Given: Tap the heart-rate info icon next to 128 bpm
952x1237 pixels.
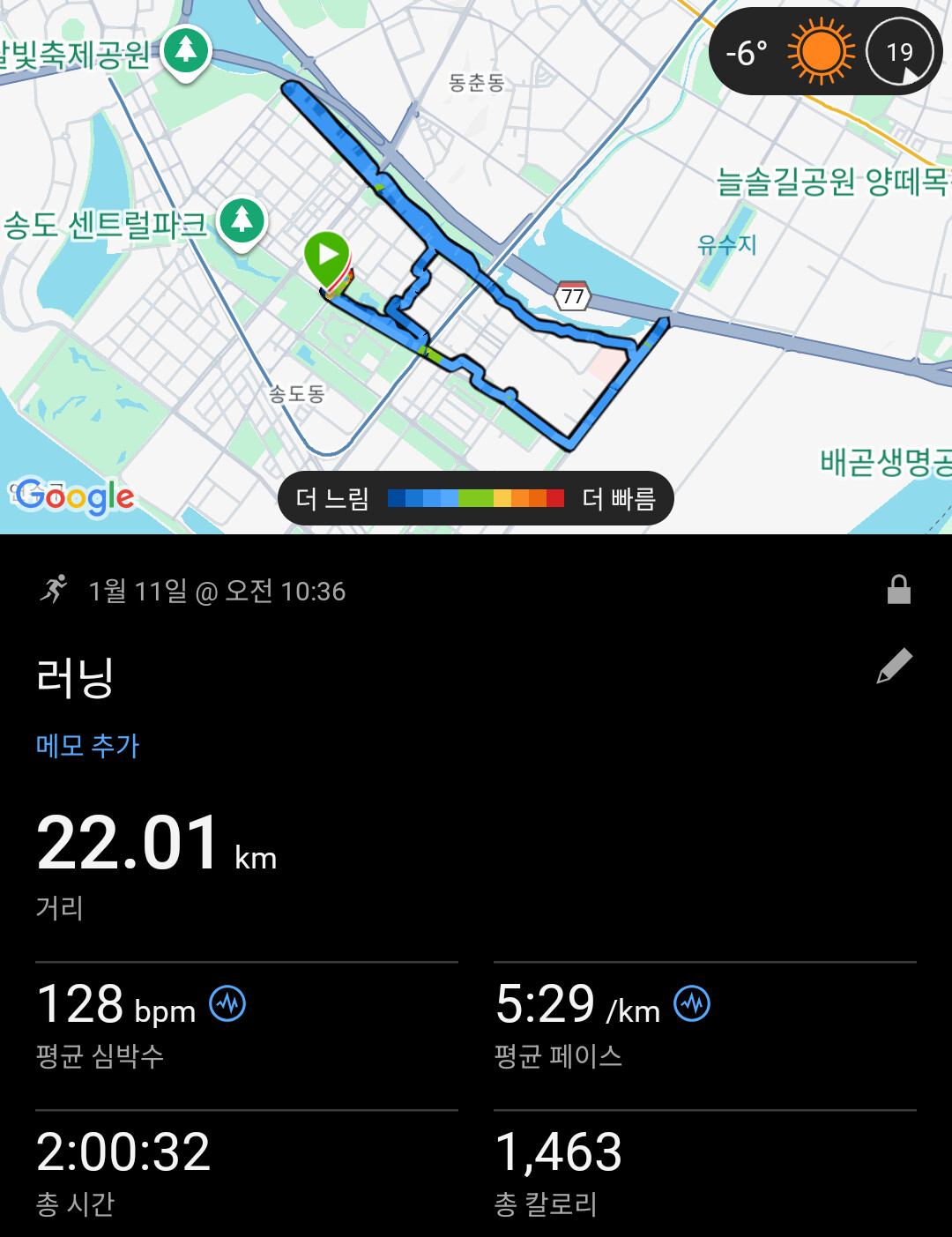Looking at the screenshot, I should (227, 1004).
